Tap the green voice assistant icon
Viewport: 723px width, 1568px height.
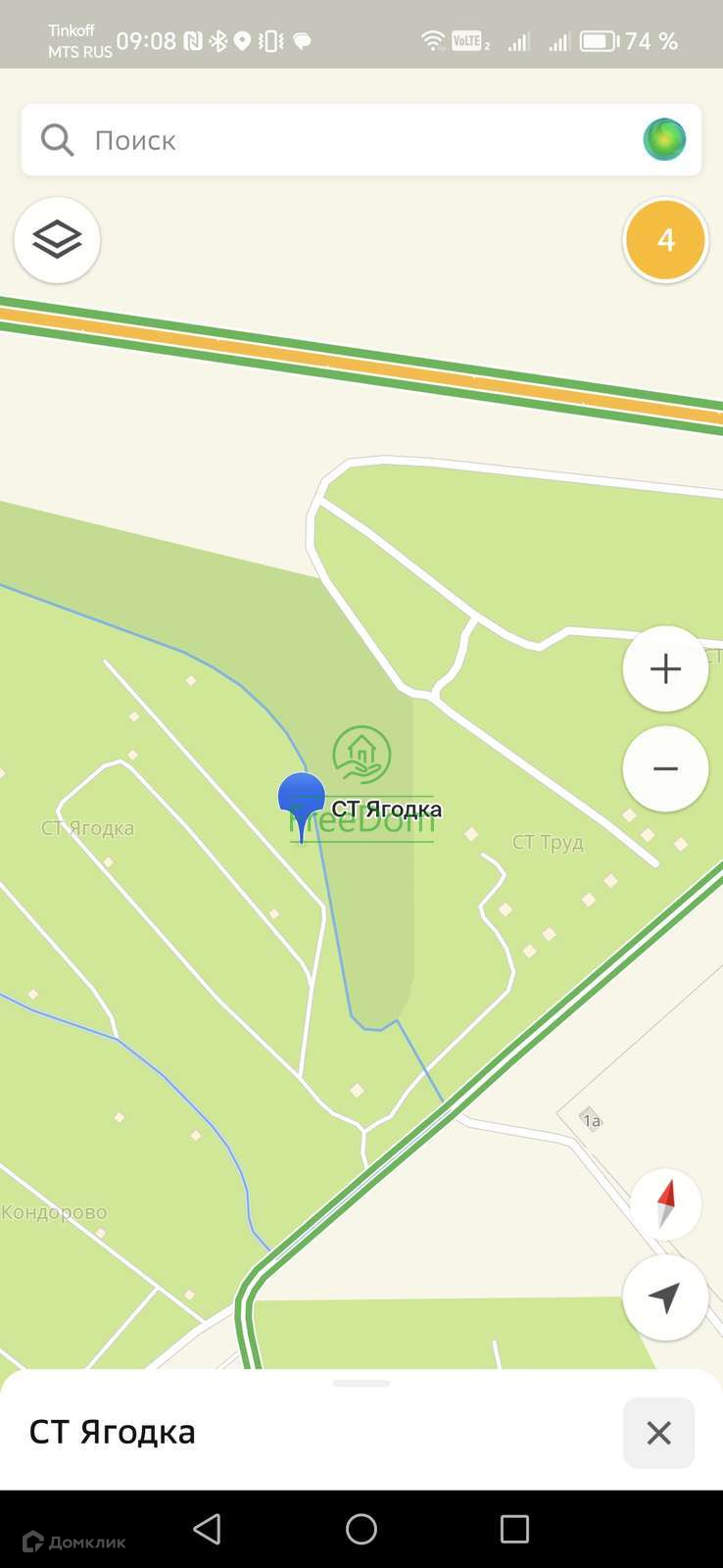coord(664,140)
